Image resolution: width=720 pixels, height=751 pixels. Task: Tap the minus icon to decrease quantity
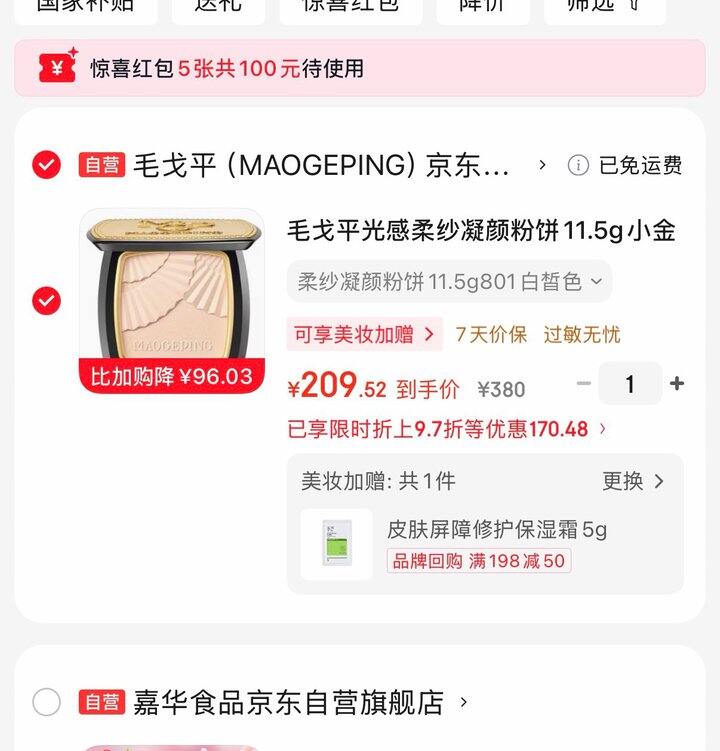(x=581, y=383)
